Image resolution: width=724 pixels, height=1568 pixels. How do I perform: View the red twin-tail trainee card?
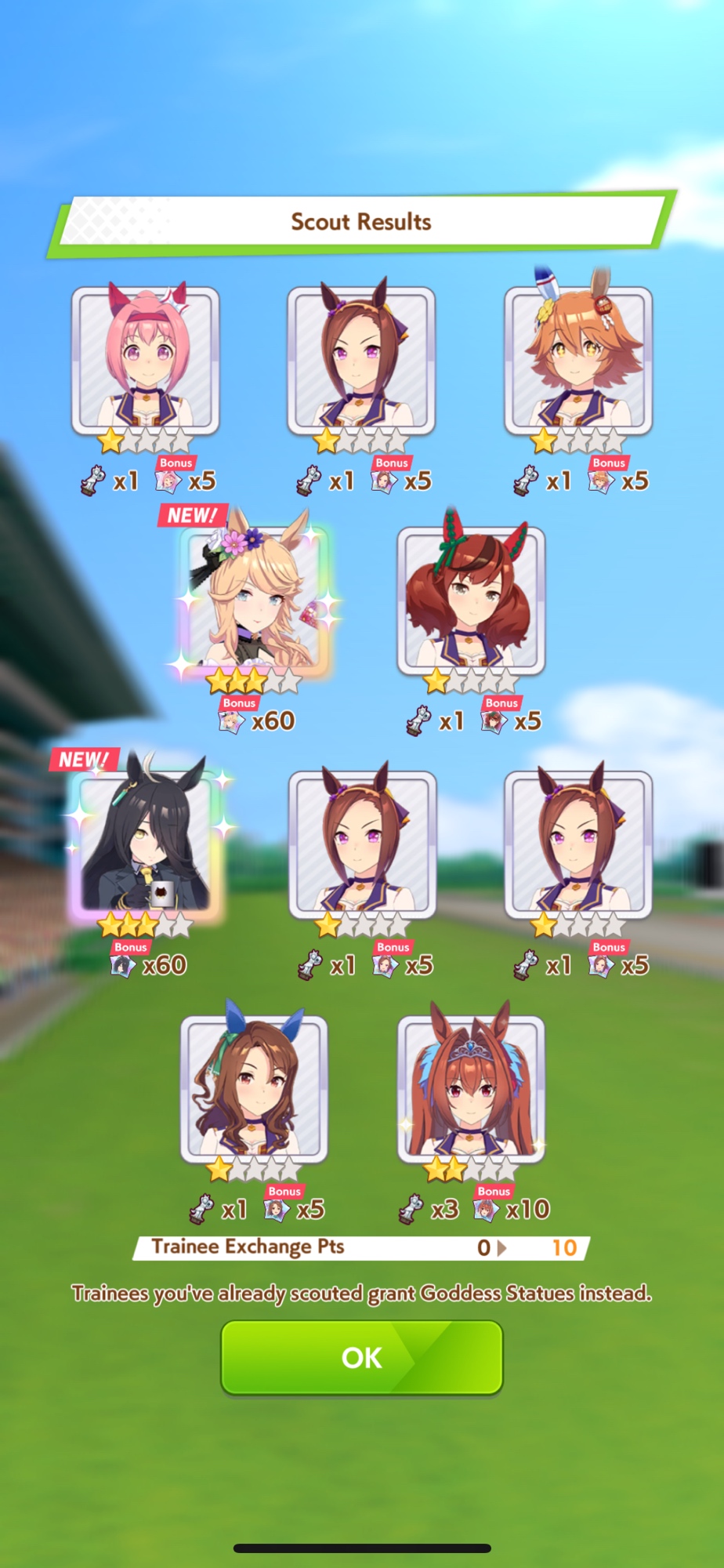tap(470, 601)
